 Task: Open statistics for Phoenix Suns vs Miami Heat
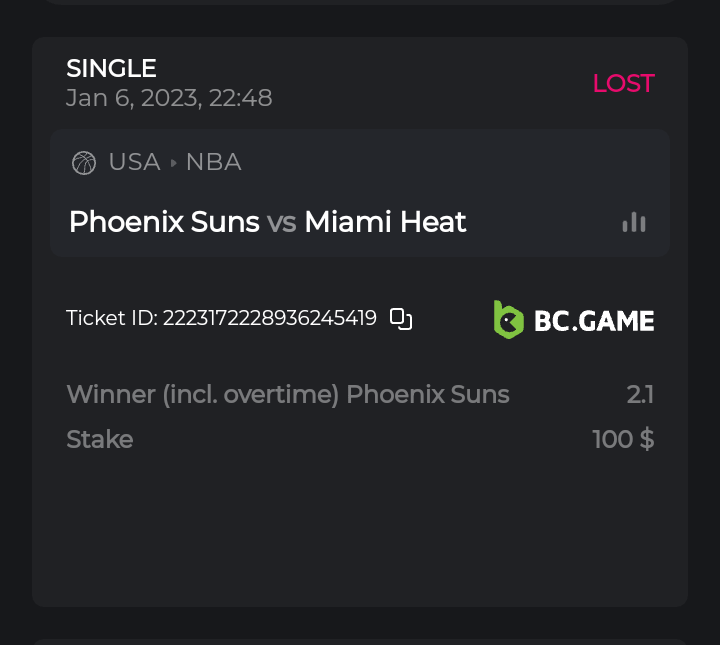634,222
